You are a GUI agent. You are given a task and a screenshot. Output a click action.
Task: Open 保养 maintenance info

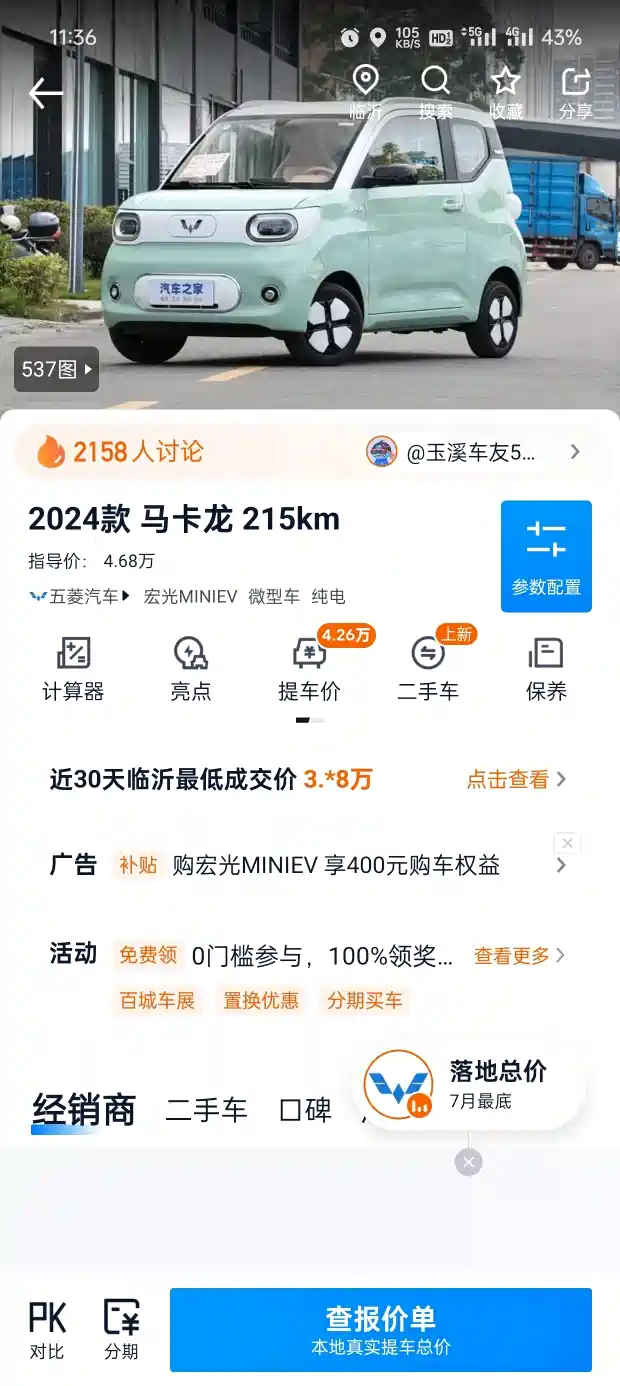(x=546, y=669)
